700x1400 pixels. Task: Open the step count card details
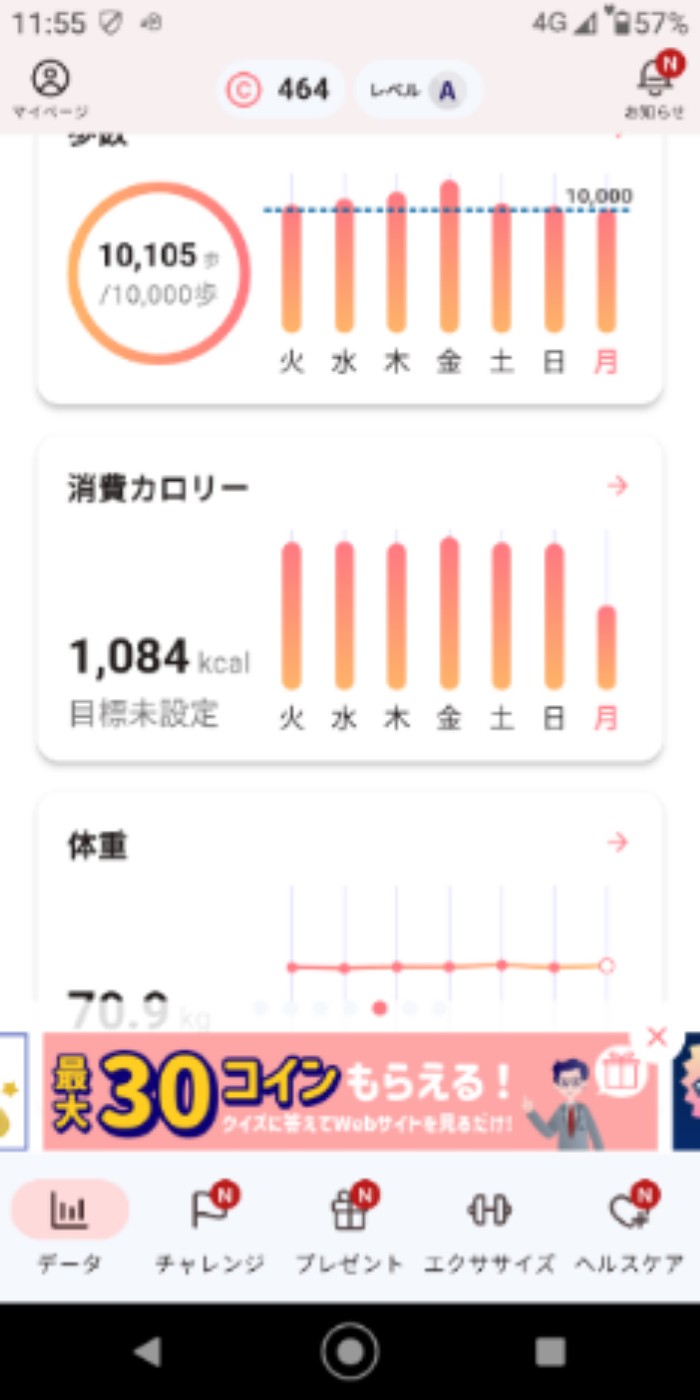click(x=350, y=270)
